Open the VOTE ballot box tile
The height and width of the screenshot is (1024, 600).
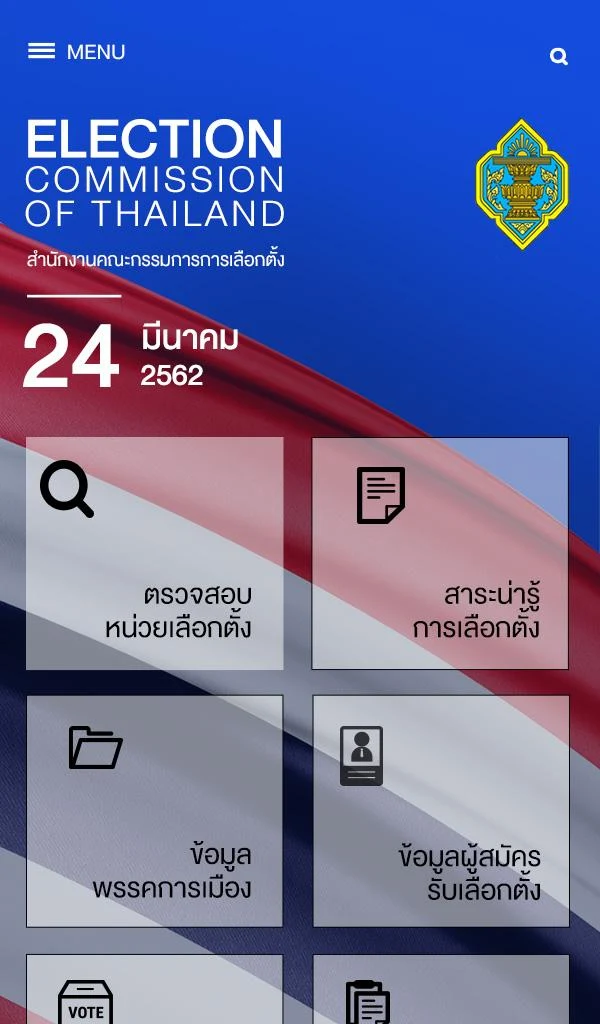point(155,989)
